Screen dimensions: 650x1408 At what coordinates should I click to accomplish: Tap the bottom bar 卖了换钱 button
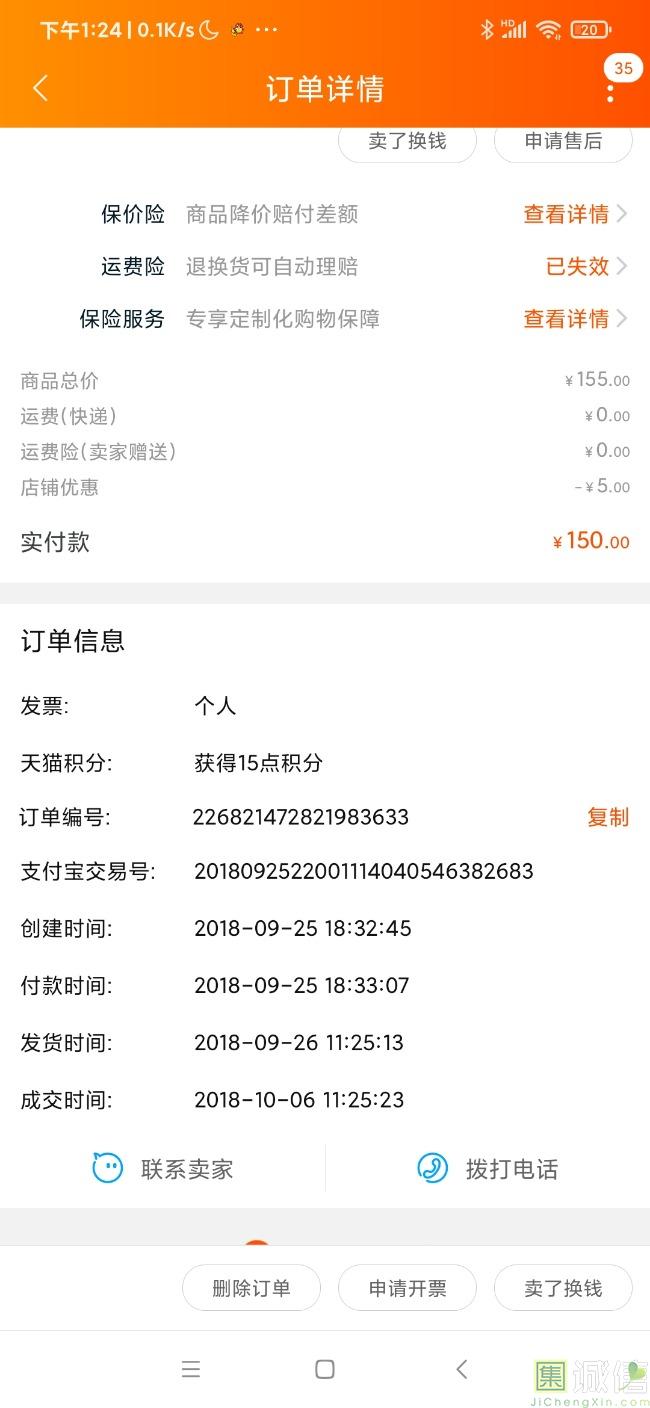563,1288
